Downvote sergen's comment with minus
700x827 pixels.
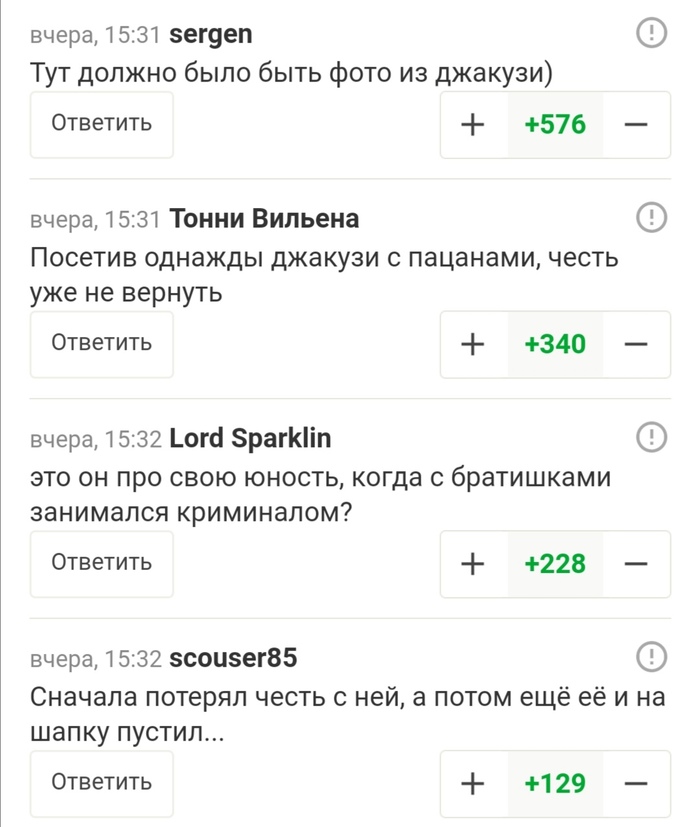point(635,125)
